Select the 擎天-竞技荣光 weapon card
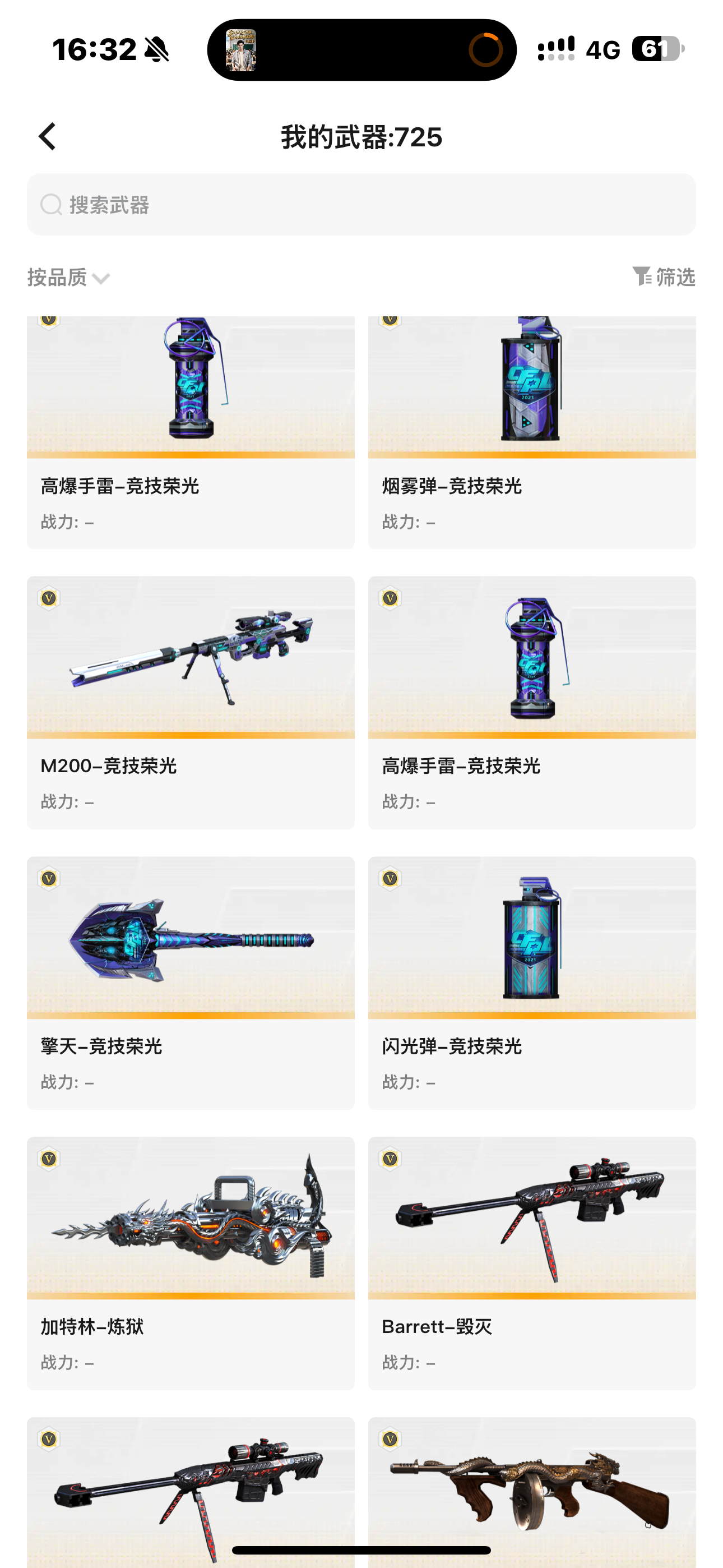The height and width of the screenshot is (1568, 723). (x=191, y=983)
